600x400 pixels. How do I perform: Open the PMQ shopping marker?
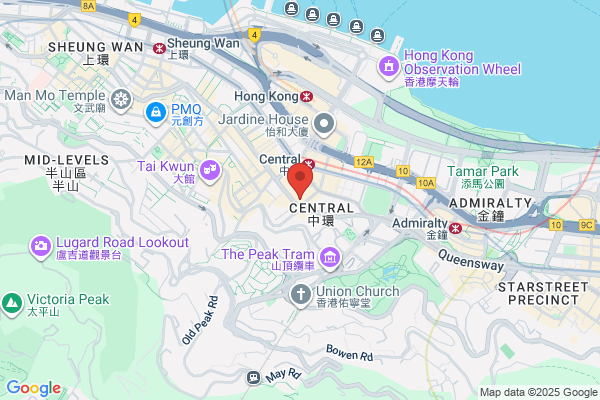(x=155, y=114)
